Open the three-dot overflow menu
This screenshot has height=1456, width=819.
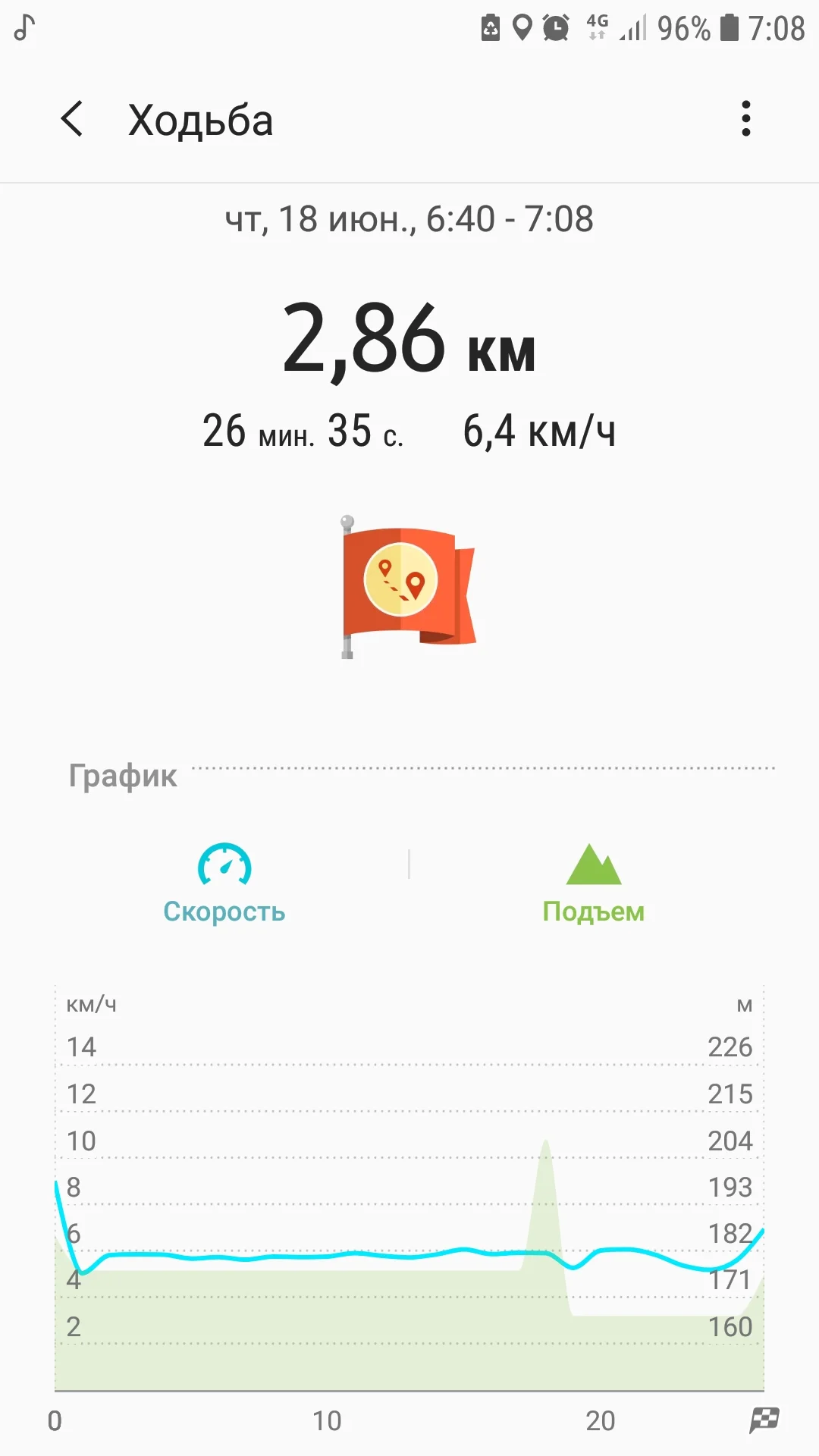(746, 119)
